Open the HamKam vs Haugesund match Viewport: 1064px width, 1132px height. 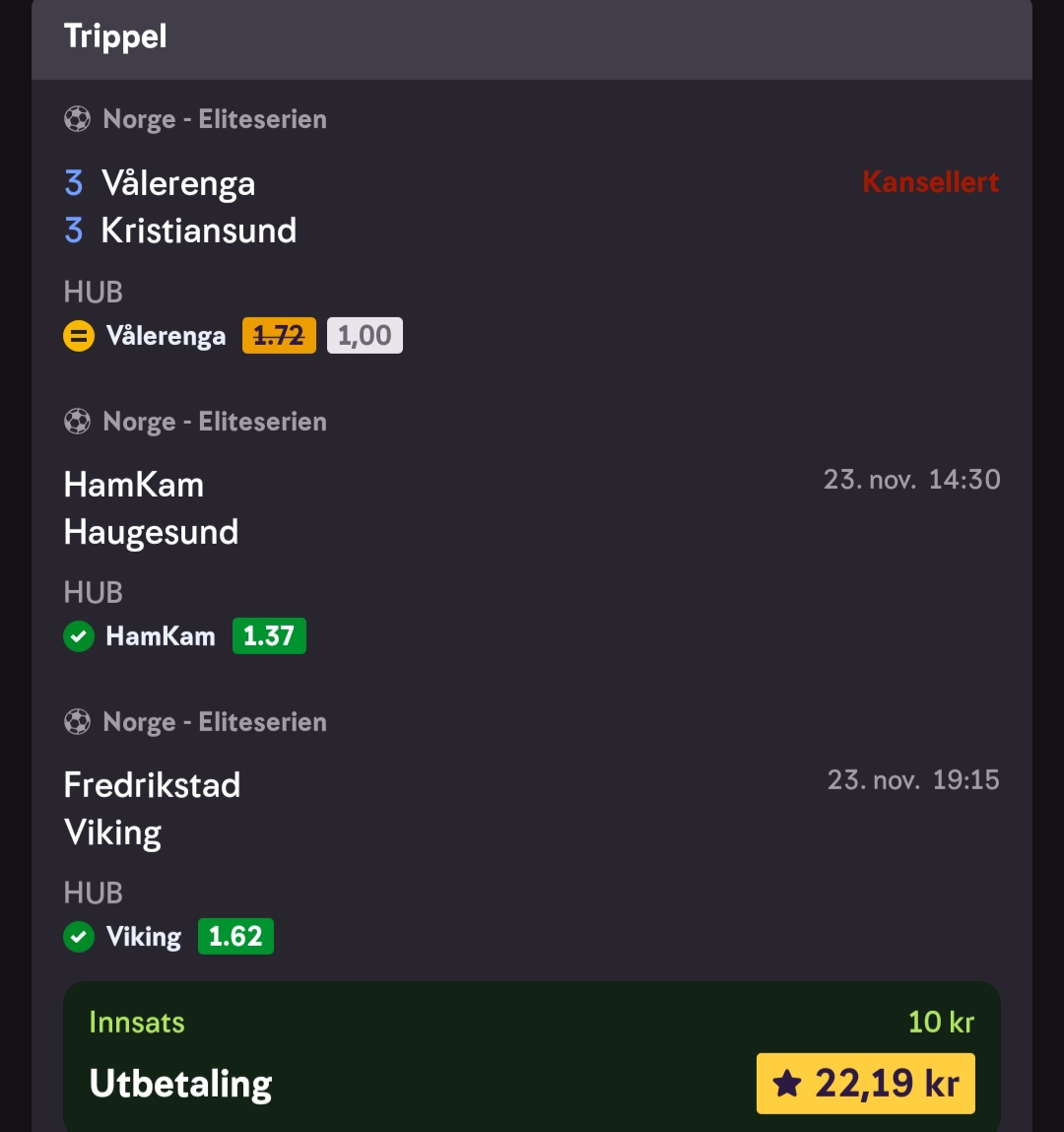pos(151,508)
